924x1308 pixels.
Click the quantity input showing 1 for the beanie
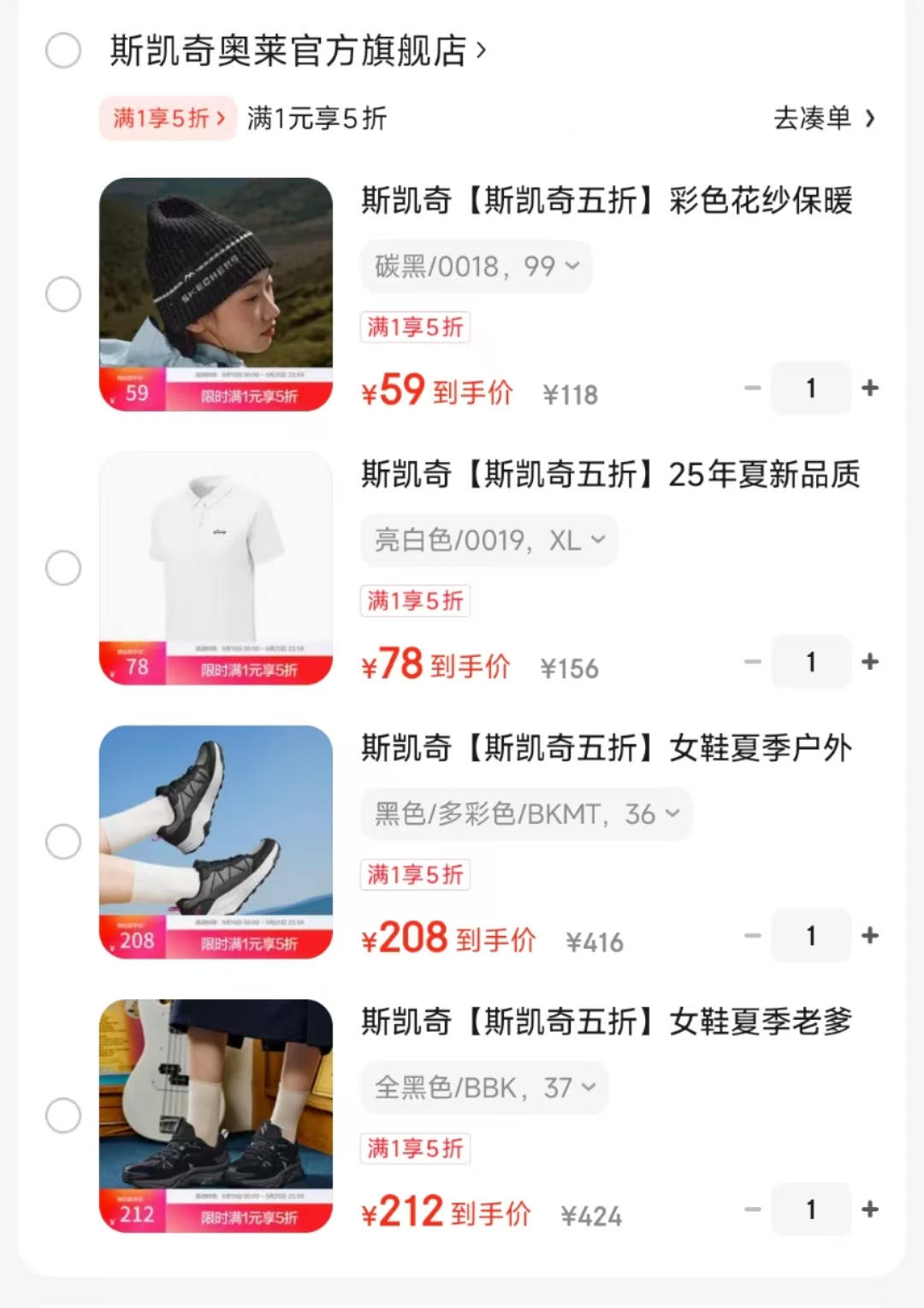(810, 388)
